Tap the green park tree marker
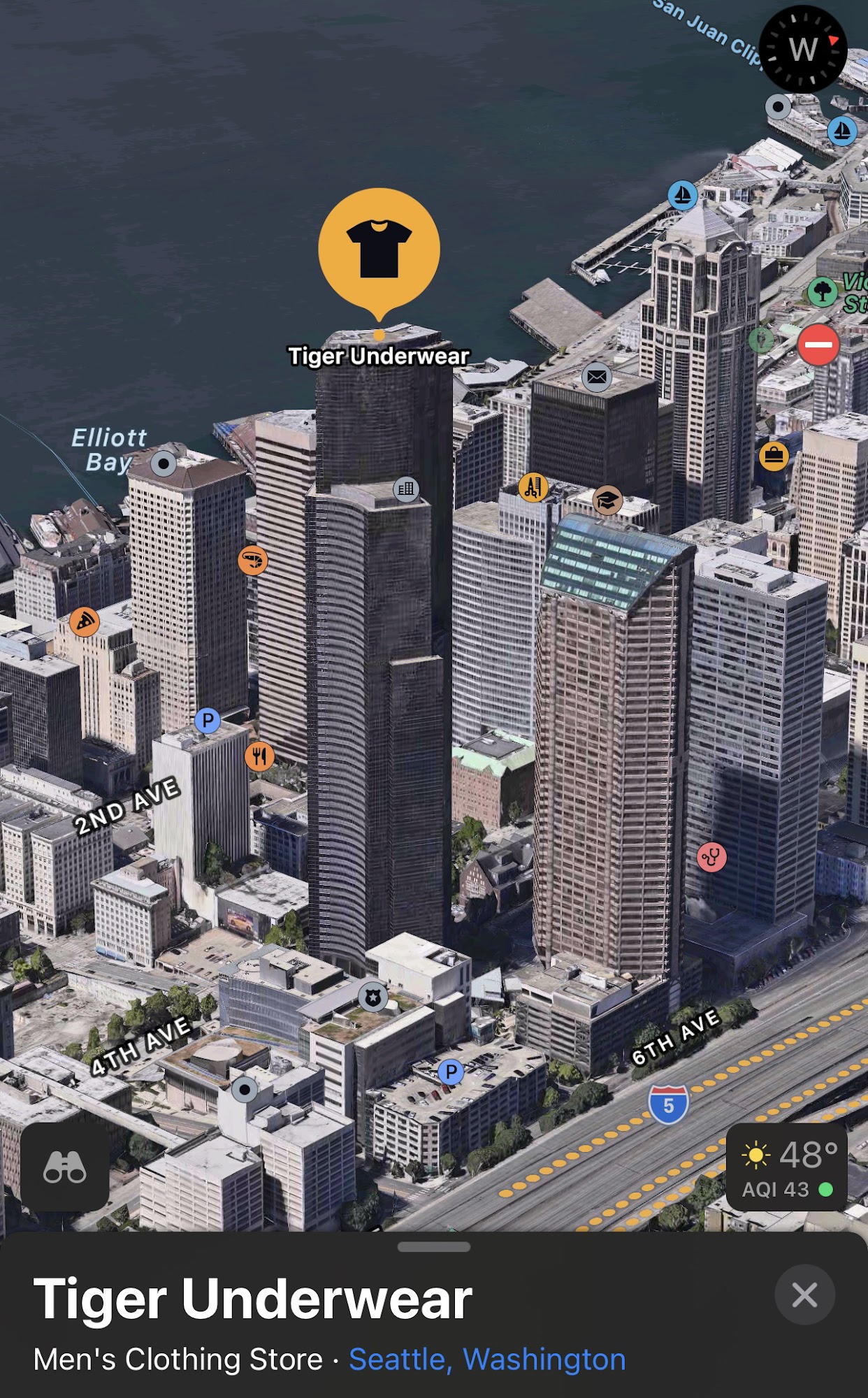 click(823, 291)
